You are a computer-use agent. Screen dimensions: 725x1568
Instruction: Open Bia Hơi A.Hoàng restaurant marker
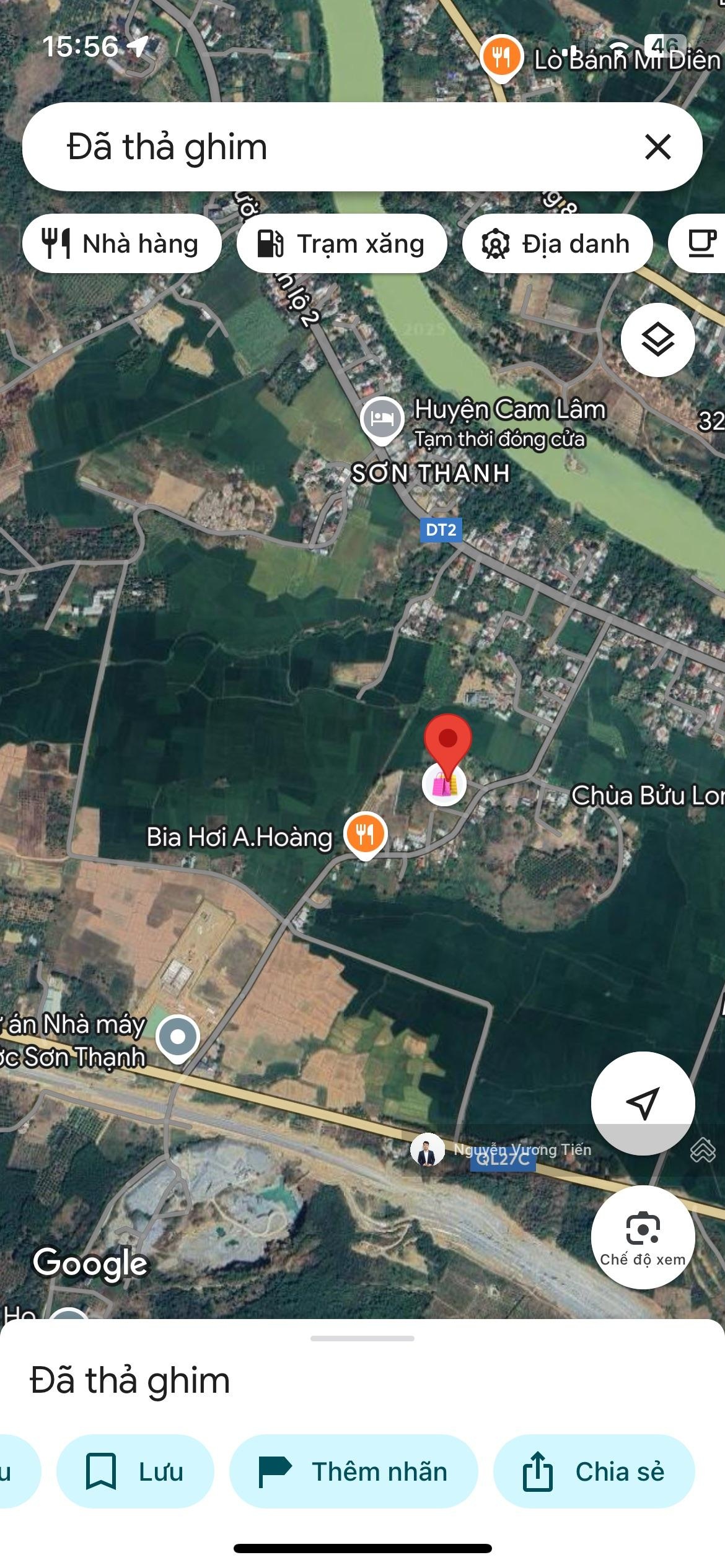(x=366, y=834)
